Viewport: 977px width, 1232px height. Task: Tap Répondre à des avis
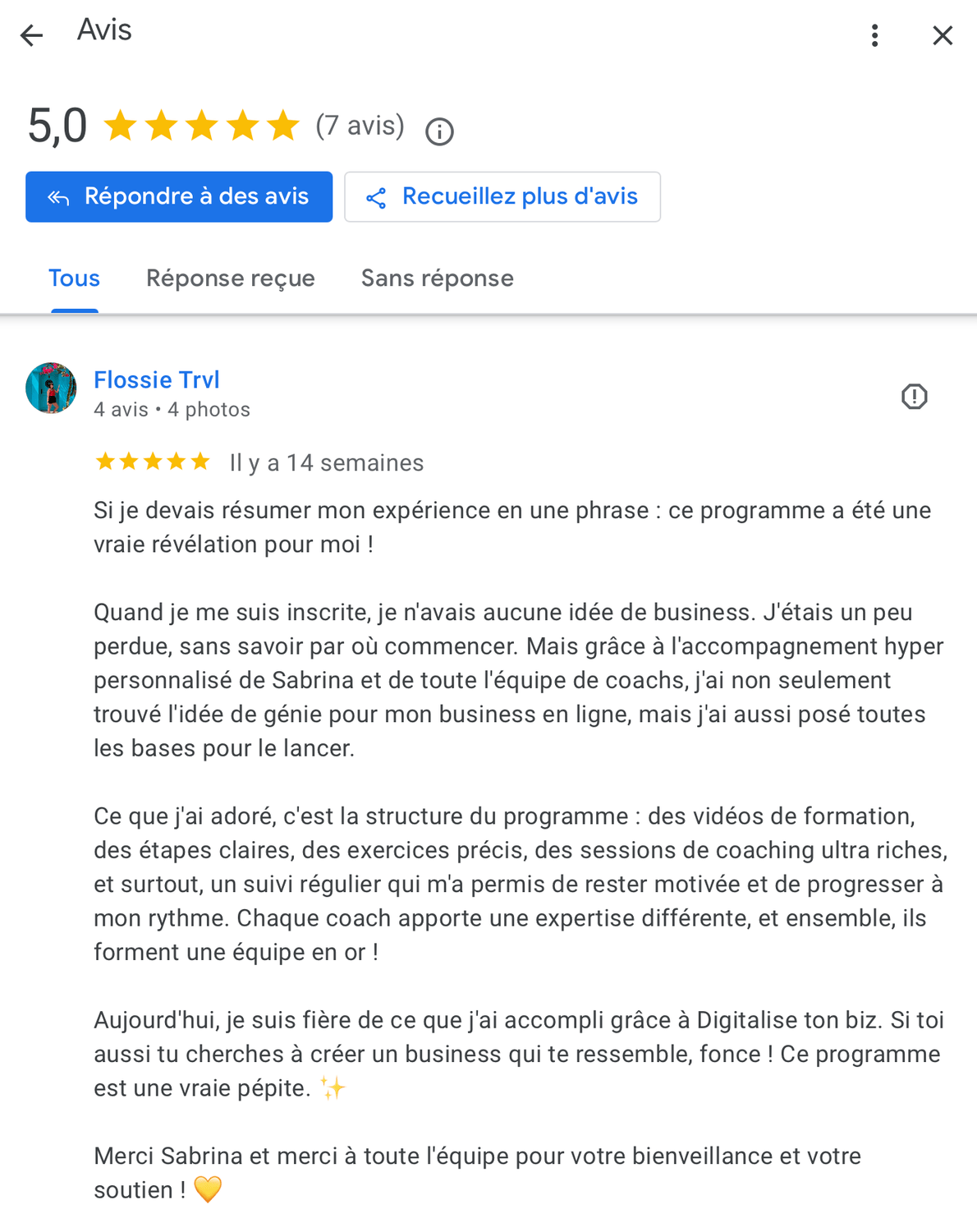click(x=179, y=197)
